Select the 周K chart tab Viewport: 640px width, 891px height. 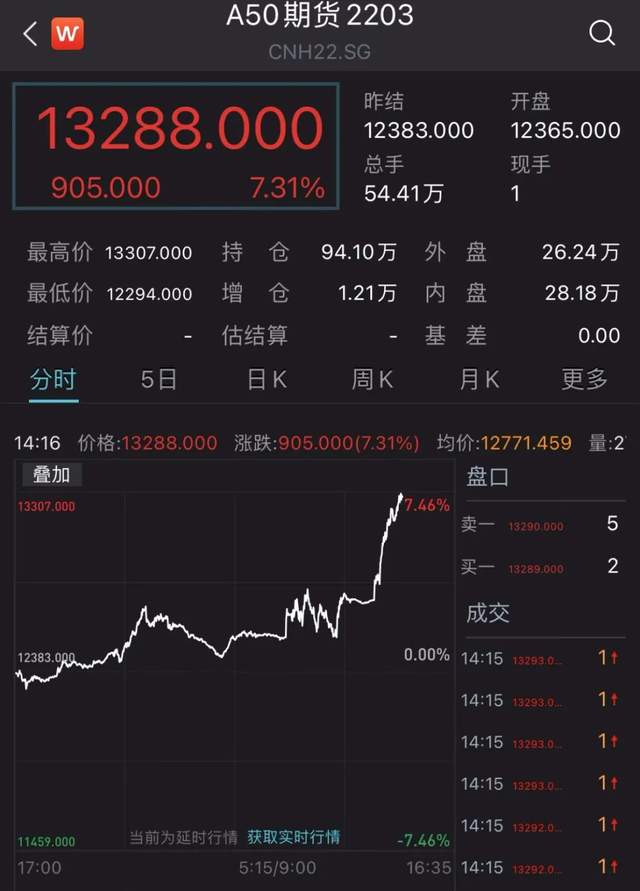[x=372, y=380]
